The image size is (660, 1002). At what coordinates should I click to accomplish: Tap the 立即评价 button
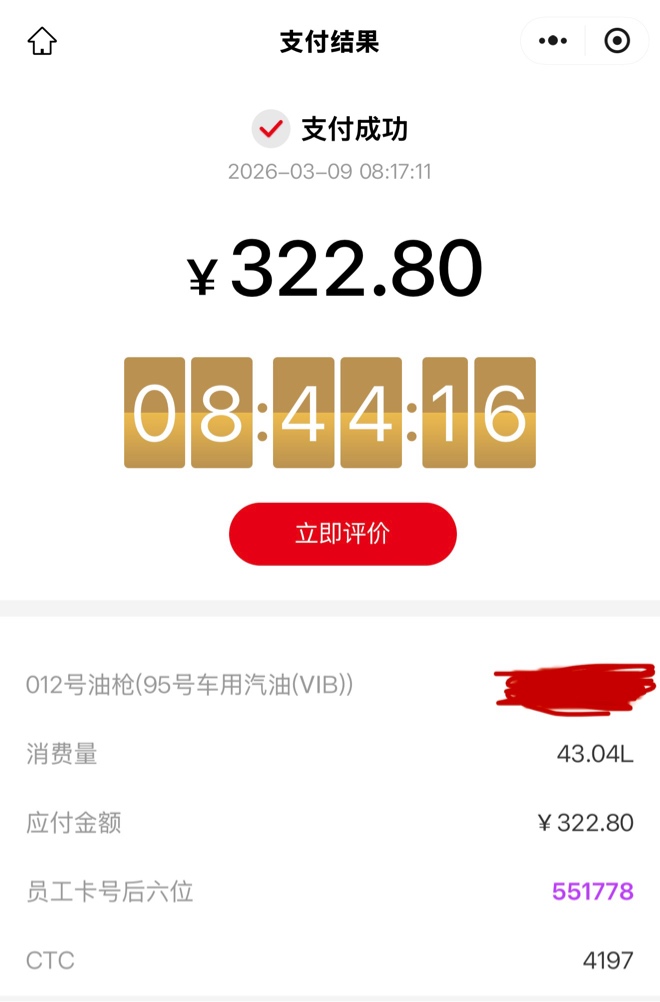click(x=342, y=534)
